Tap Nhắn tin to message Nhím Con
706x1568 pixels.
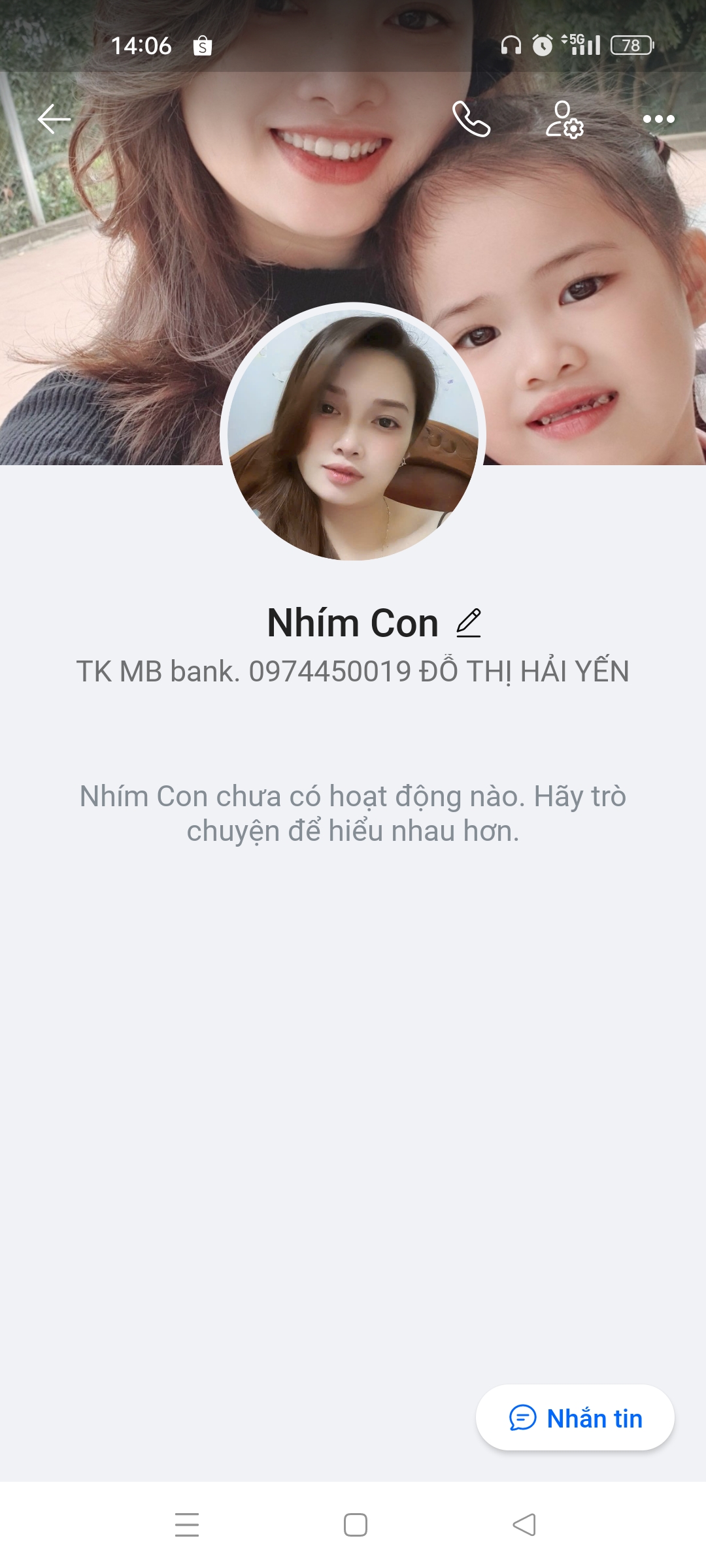point(575,1418)
